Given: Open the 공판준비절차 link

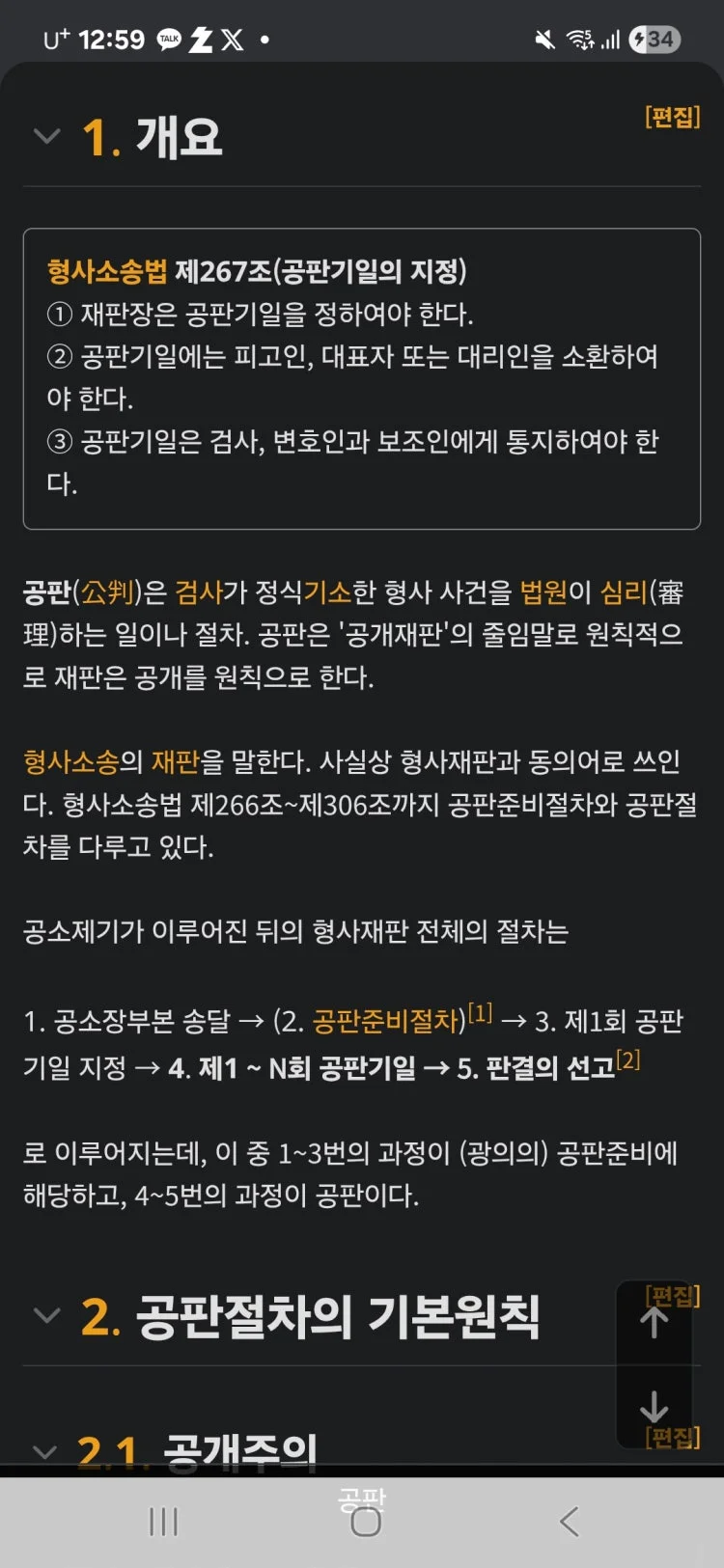Looking at the screenshot, I should (x=388, y=1021).
